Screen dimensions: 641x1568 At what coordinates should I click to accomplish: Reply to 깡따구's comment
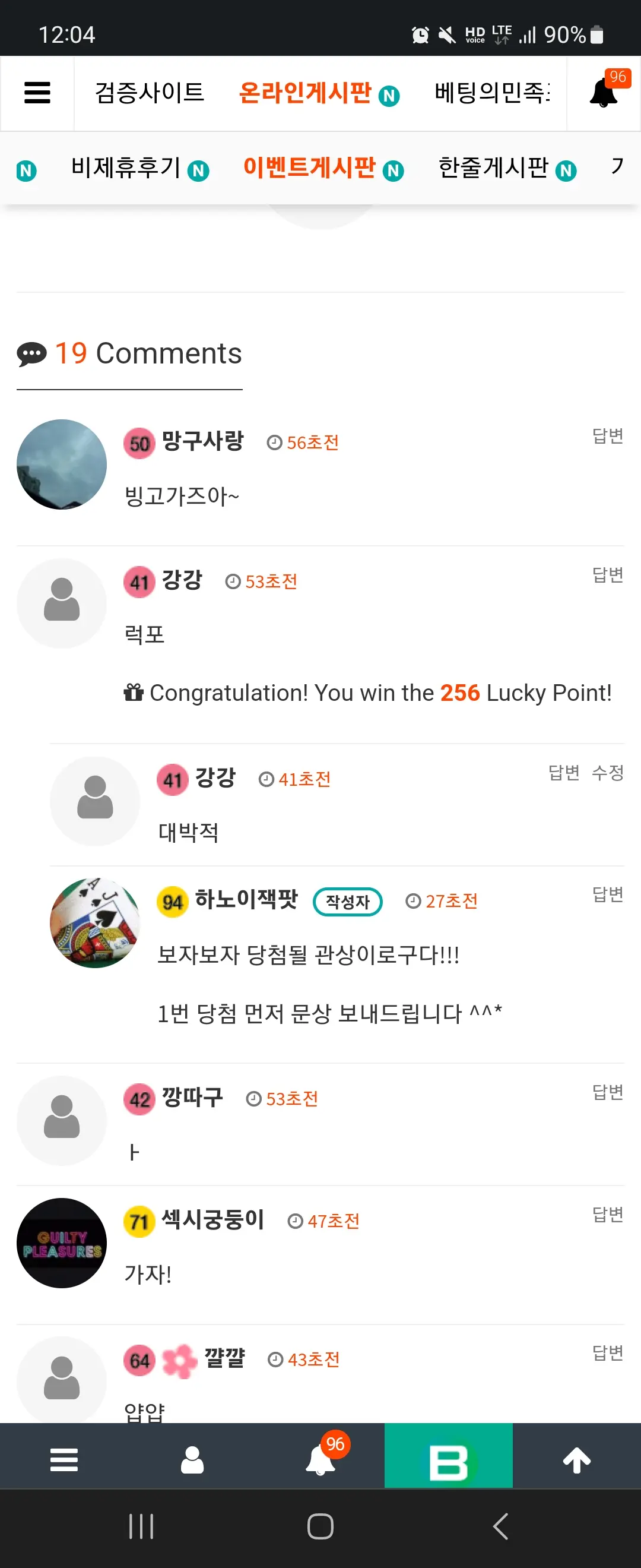pos(608,1092)
